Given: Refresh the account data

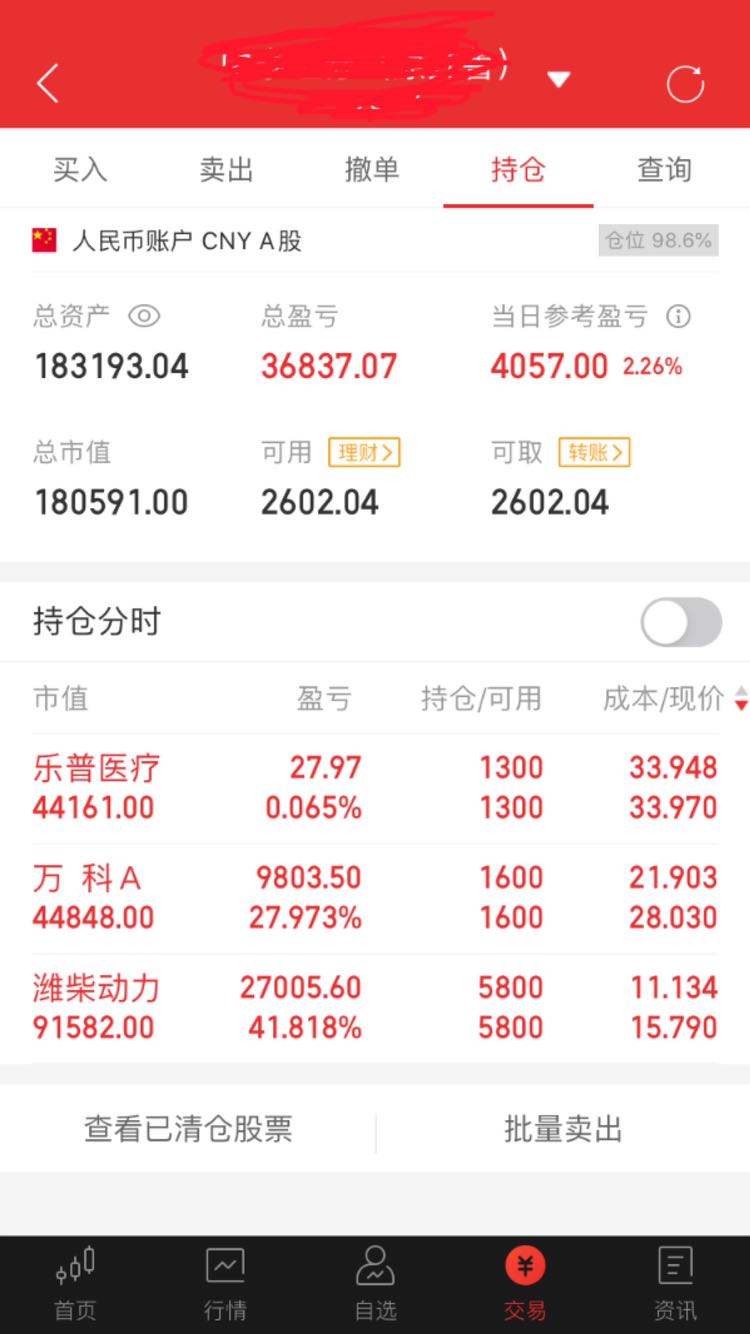Looking at the screenshot, I should coord(685,84).
